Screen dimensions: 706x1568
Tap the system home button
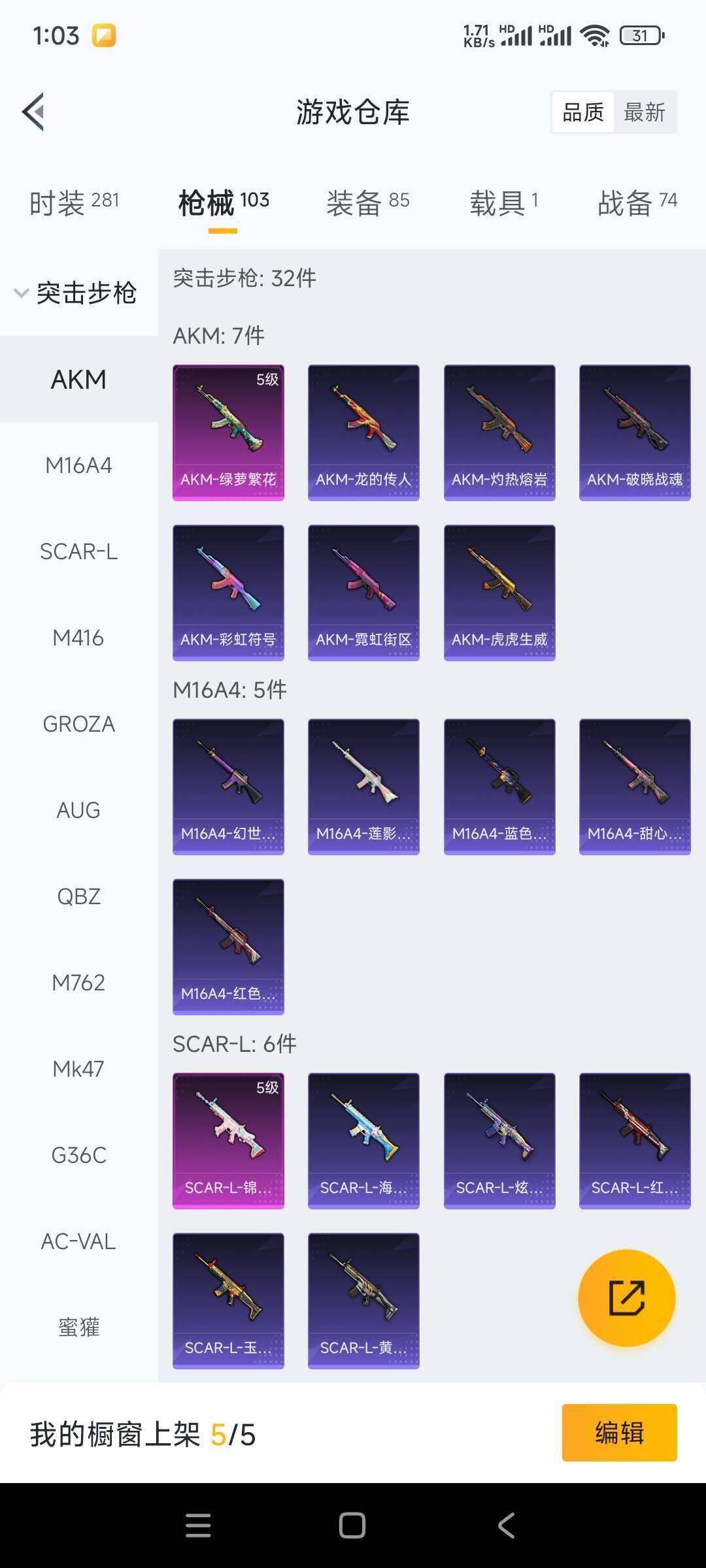(352, 1526)
